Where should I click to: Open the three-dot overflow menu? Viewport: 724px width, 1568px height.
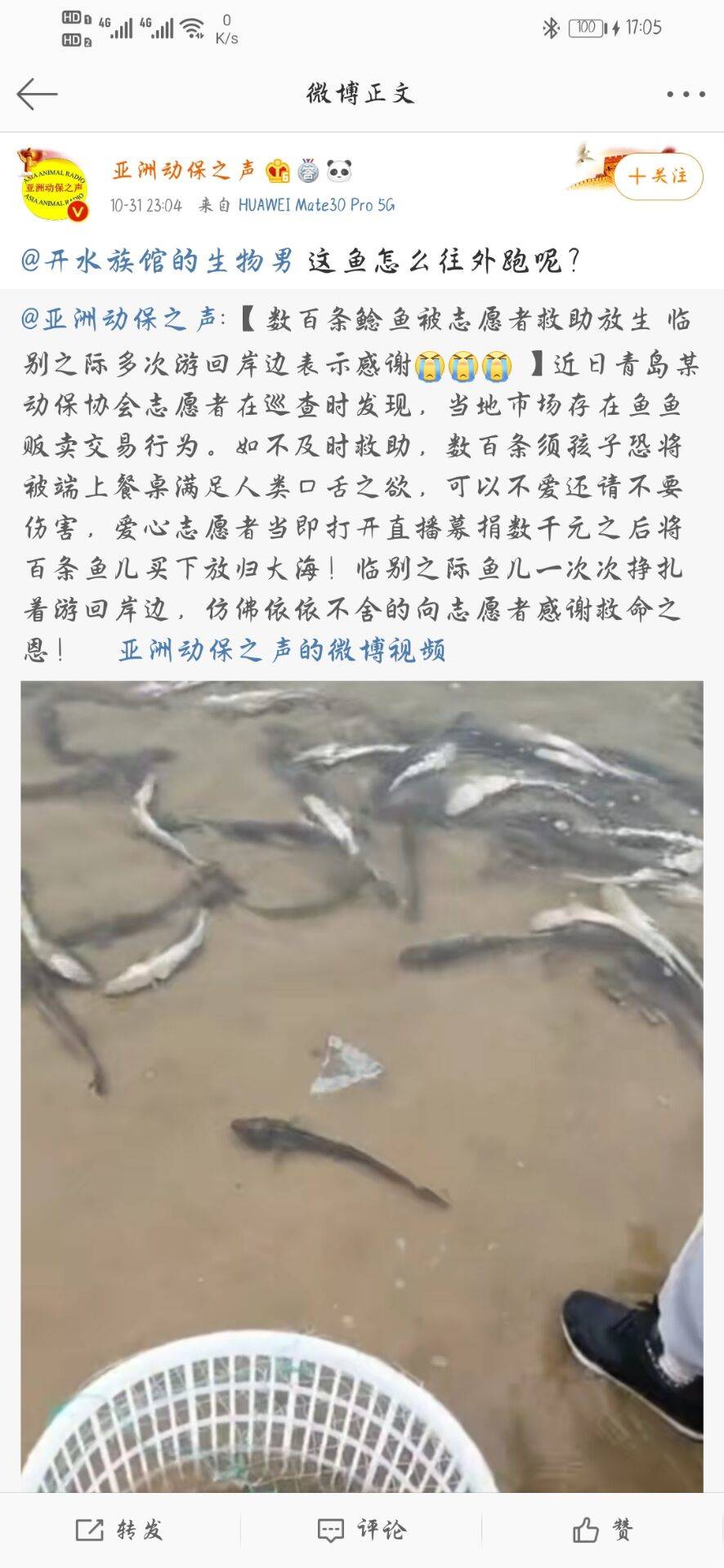(686, 95)
